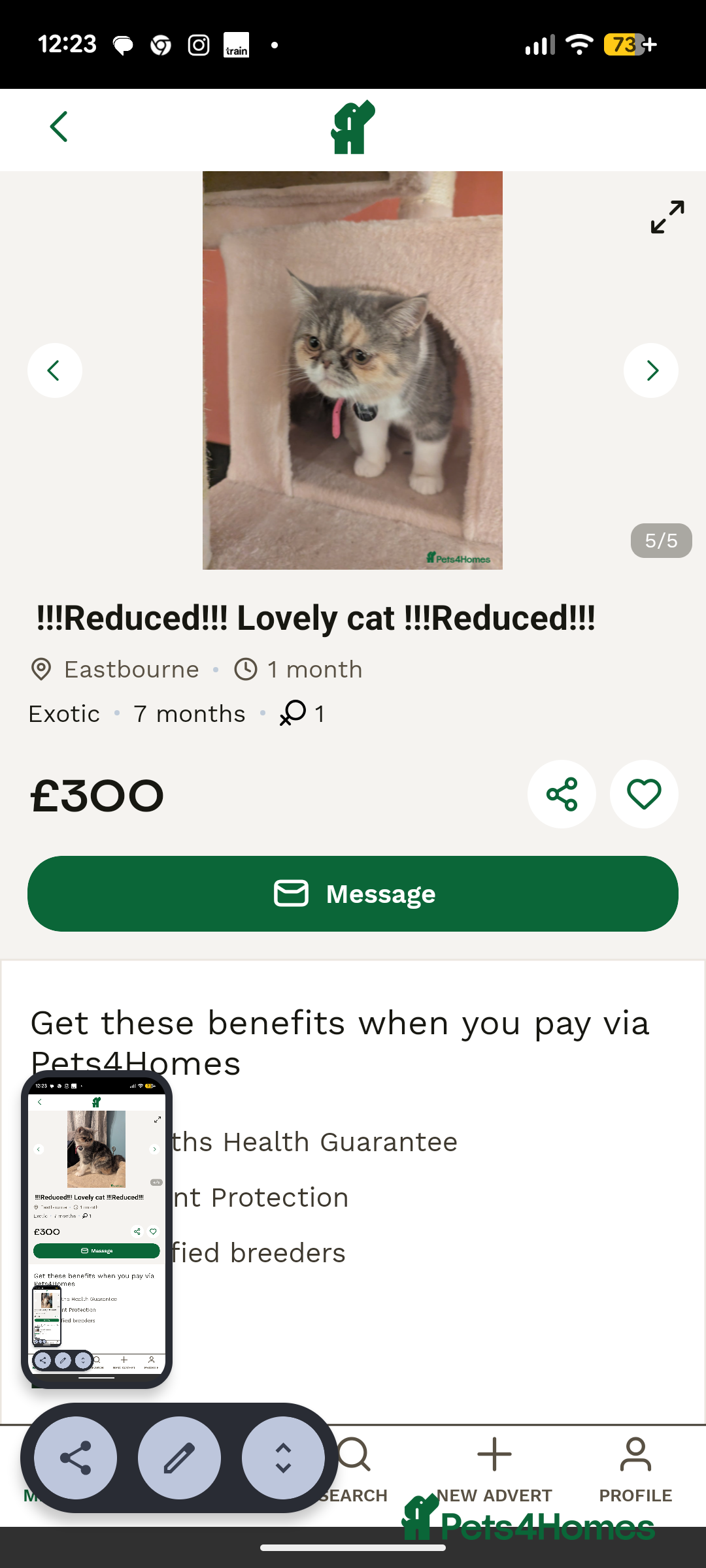Image resolution: width=706 pixels, height=1568 pixels.
Task: Go back a photo using the left chevron
Action: (55, 370)
